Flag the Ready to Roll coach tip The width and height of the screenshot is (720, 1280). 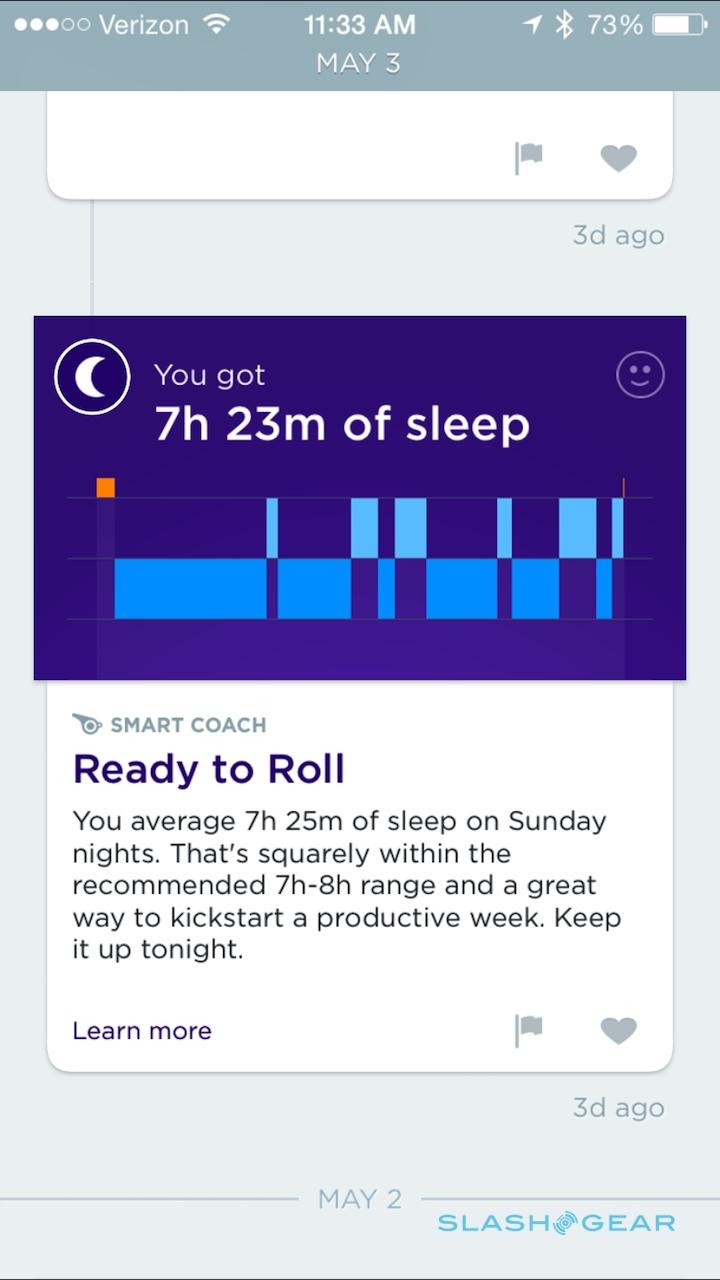click(528, 1030)
